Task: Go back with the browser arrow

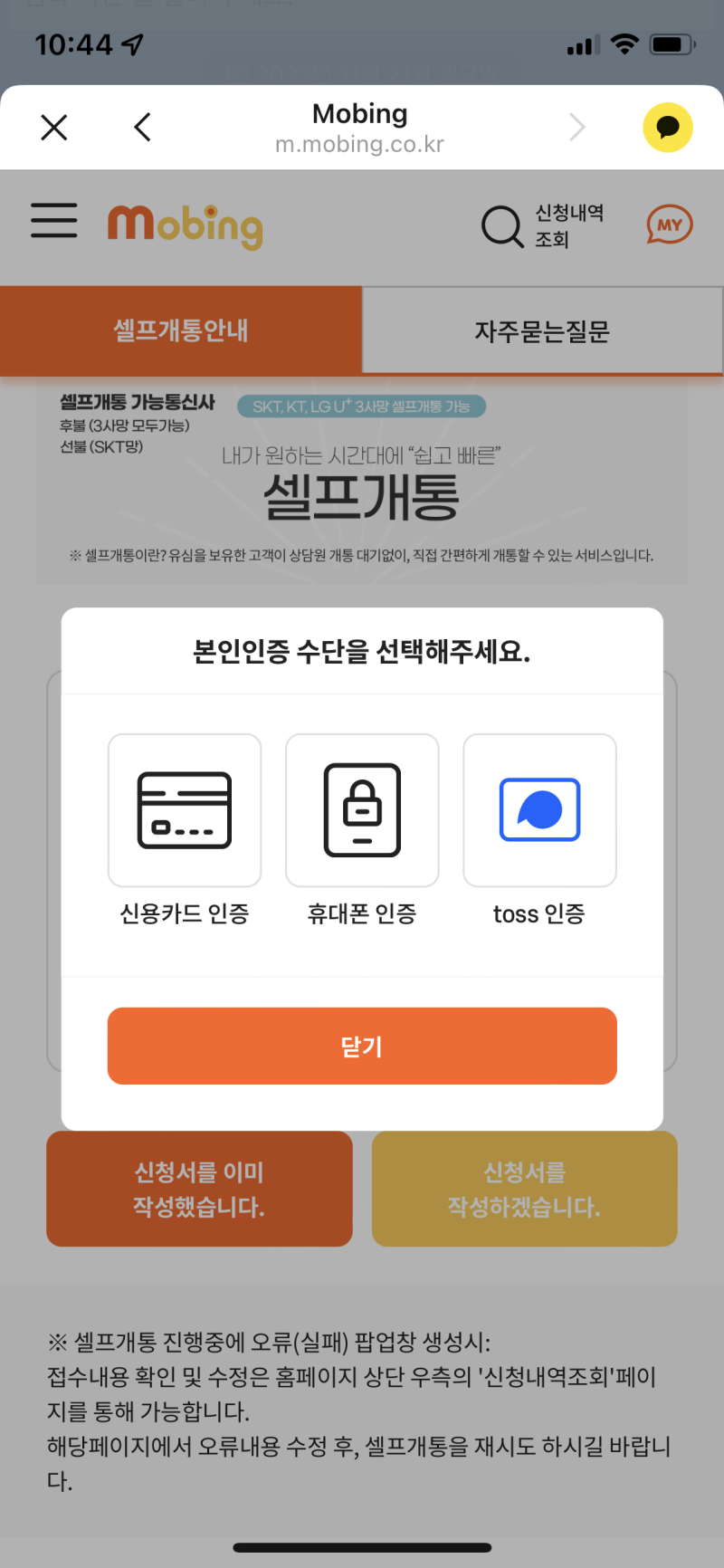Action: [142, 128]
